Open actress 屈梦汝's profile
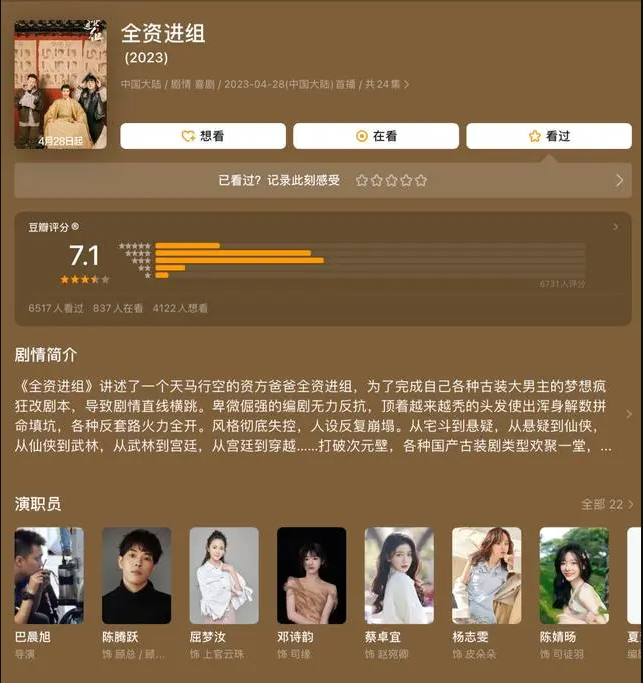643x683 pixels. click(x=223, y=577)
